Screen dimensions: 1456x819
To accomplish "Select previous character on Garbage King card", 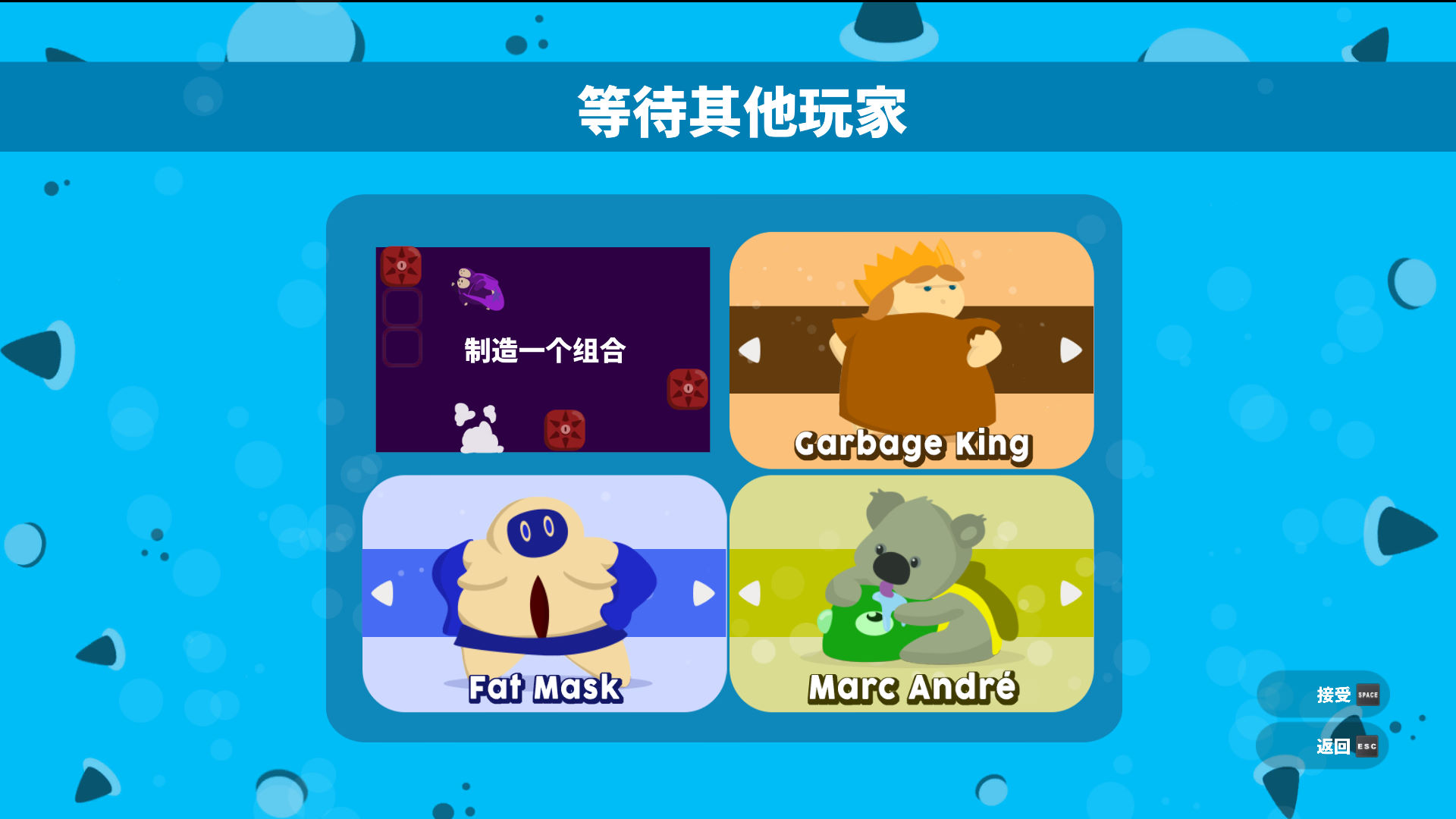I will [750, 350].
